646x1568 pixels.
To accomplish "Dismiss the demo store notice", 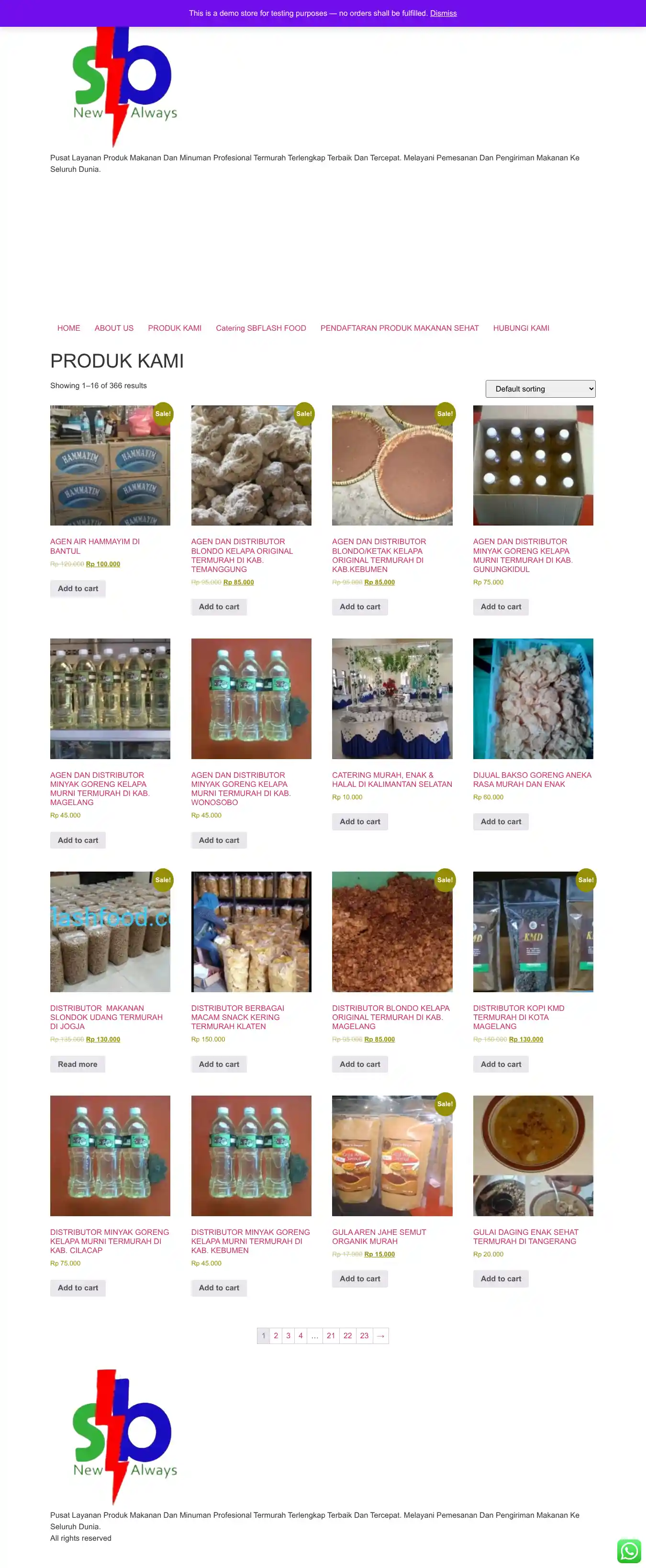I will pyautogui.click(x=443, y=13).
